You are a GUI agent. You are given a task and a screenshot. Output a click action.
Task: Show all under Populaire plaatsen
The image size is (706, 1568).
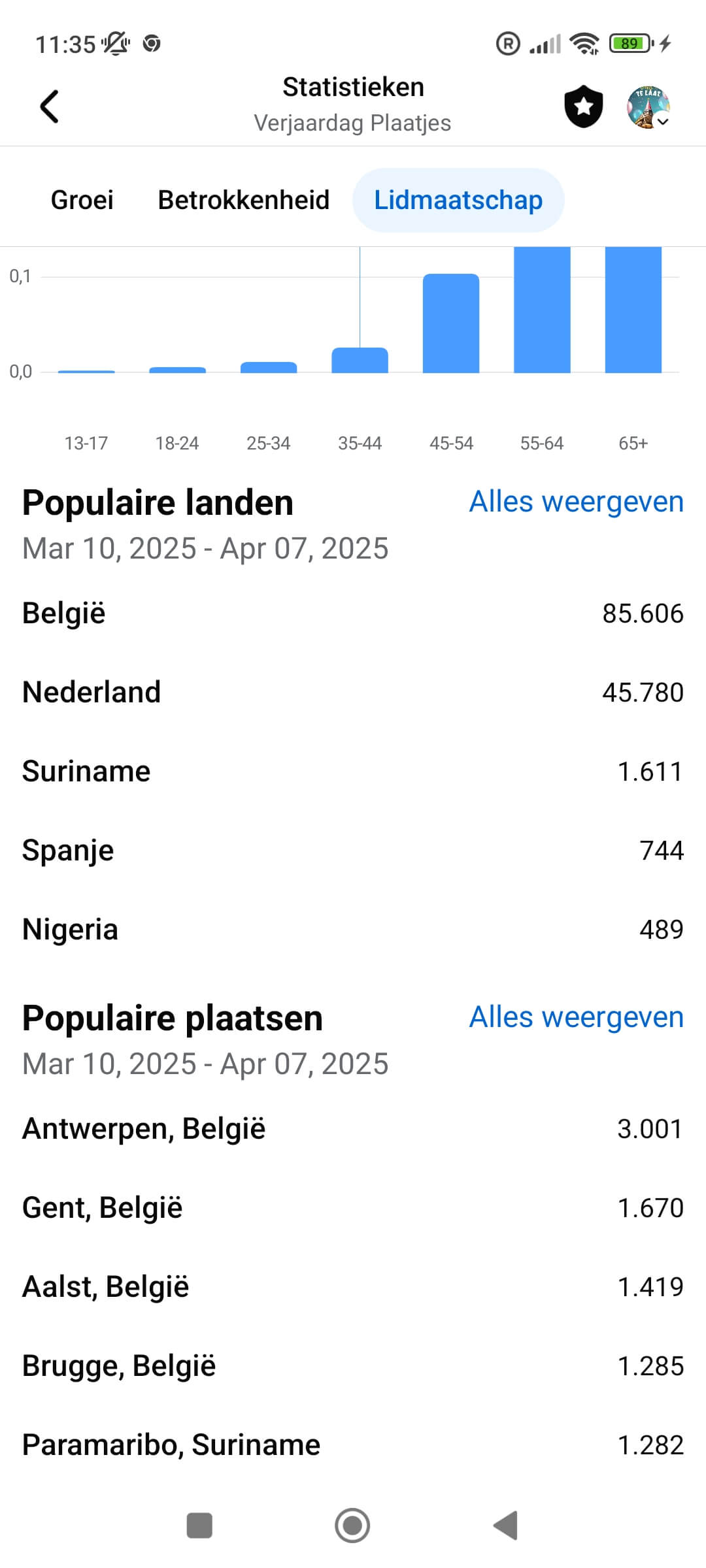(576, 1017)
